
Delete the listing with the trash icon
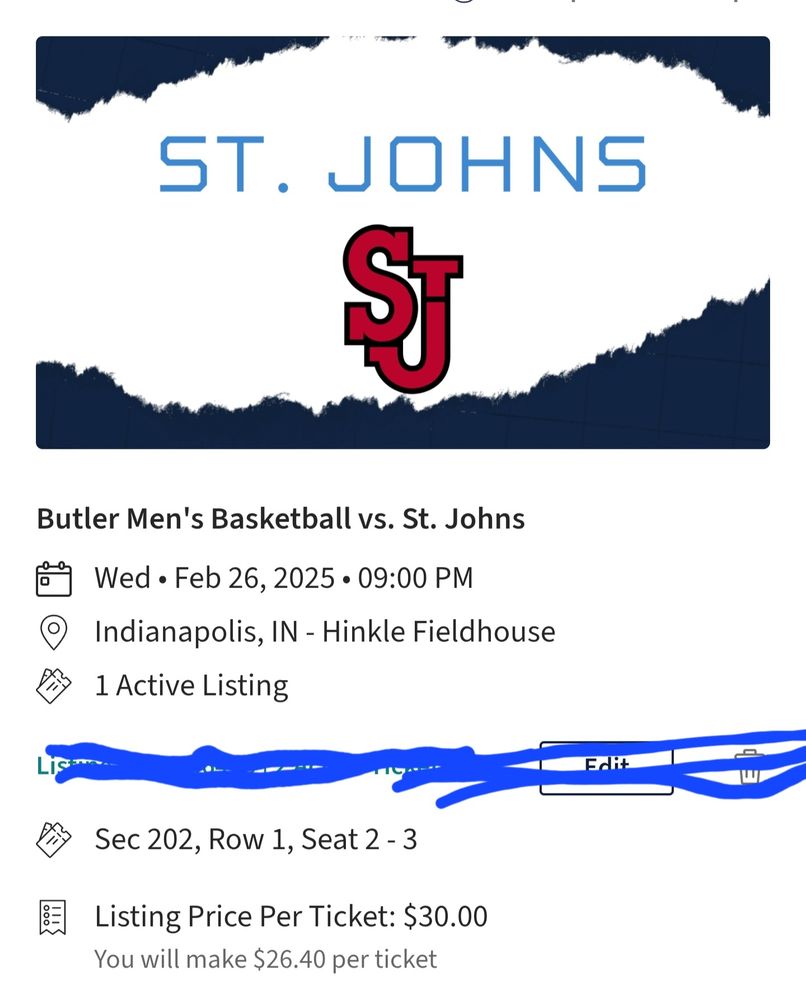pos(749,768)
